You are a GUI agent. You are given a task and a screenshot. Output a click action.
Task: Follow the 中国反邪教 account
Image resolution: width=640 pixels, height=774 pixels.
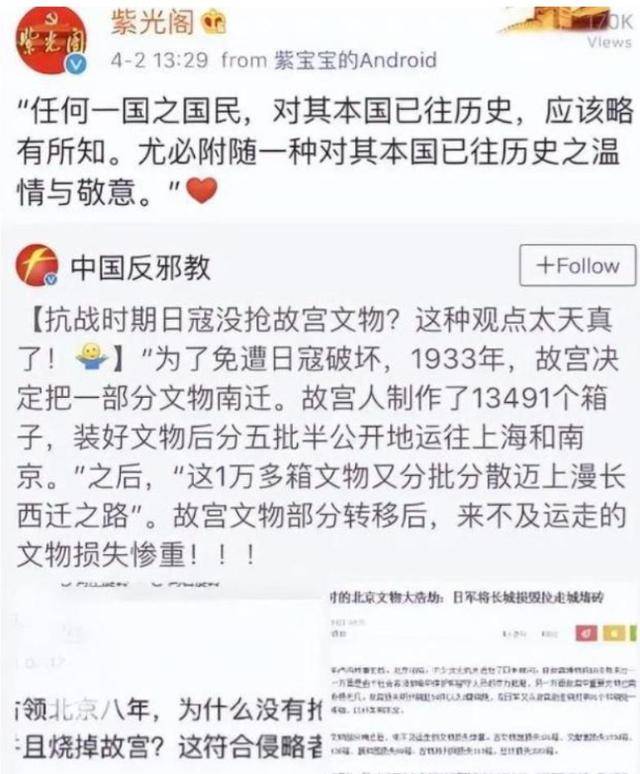(x=578, y=266)
